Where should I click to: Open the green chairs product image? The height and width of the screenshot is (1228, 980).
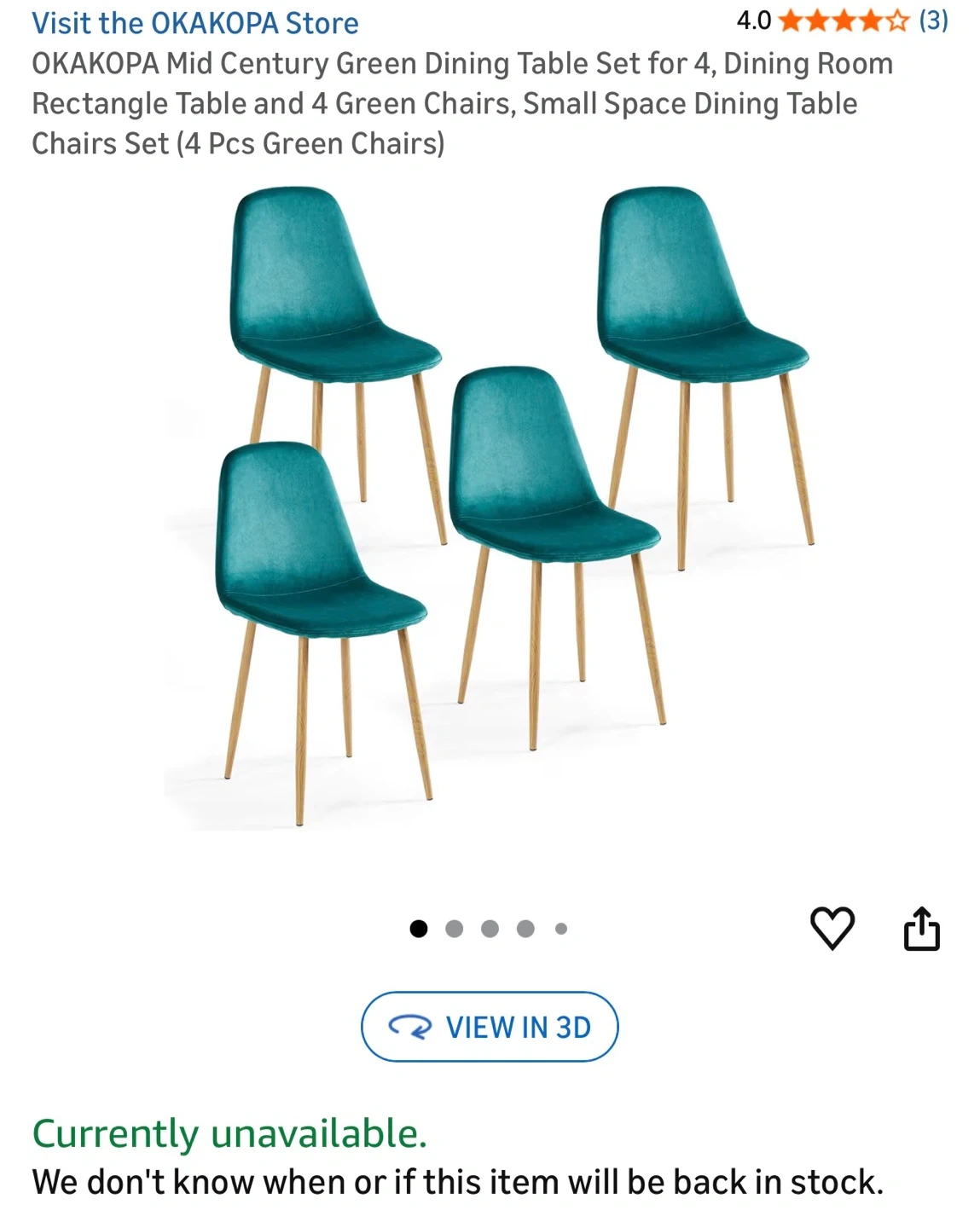tap(490, 507)
